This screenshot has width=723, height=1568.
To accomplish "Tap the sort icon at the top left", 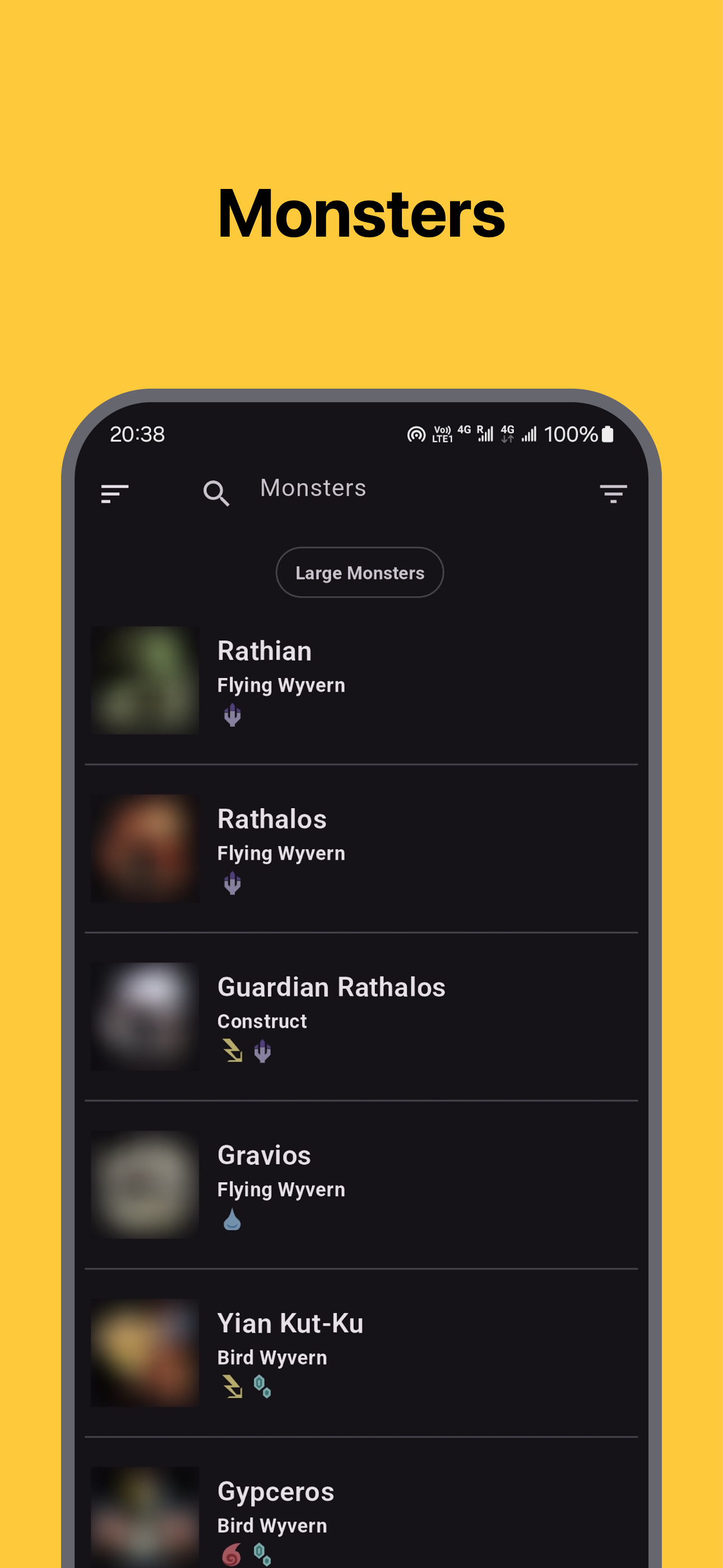I will (114, 493).
